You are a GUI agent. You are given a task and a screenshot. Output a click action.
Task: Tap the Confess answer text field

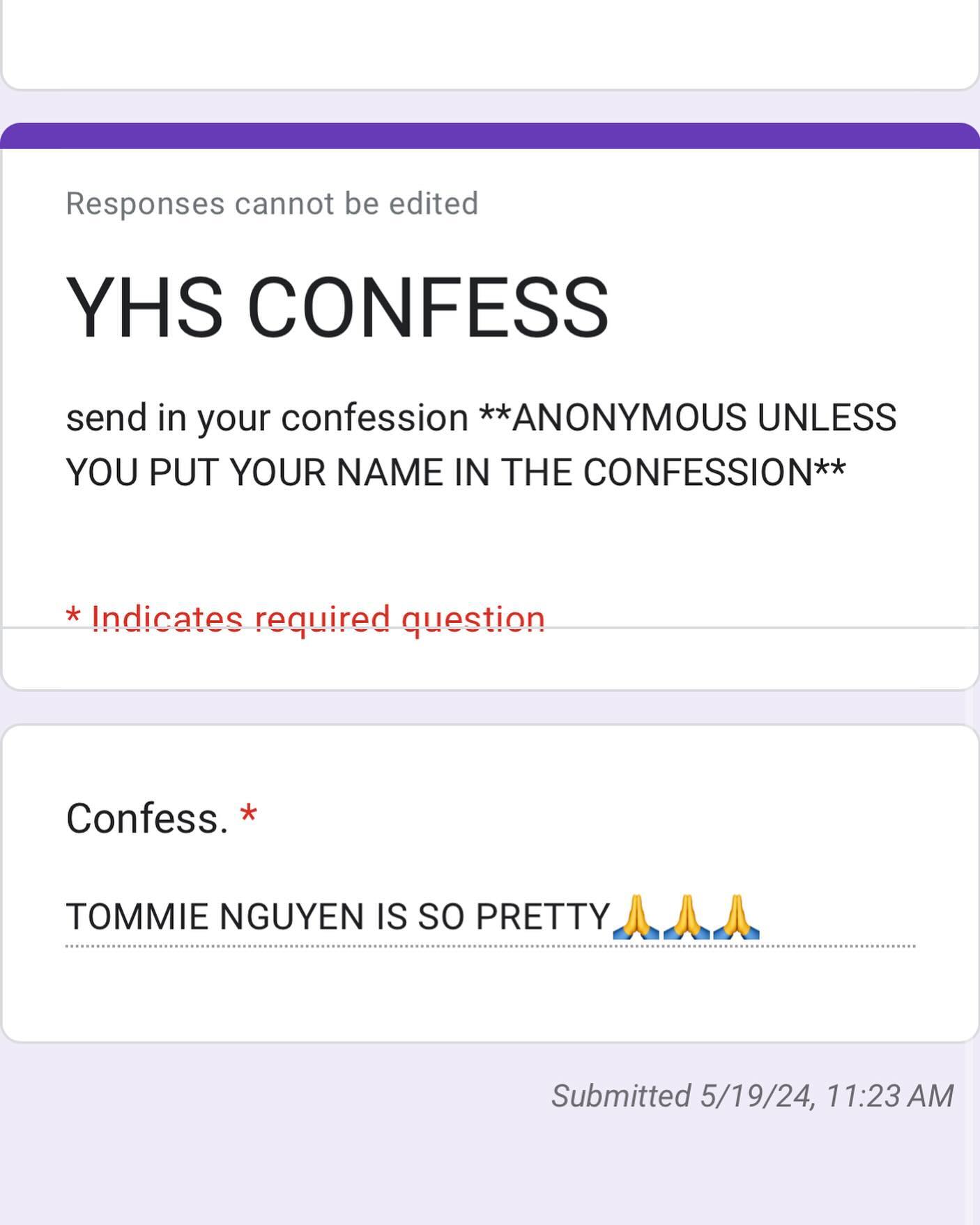[x=489, y=917]
